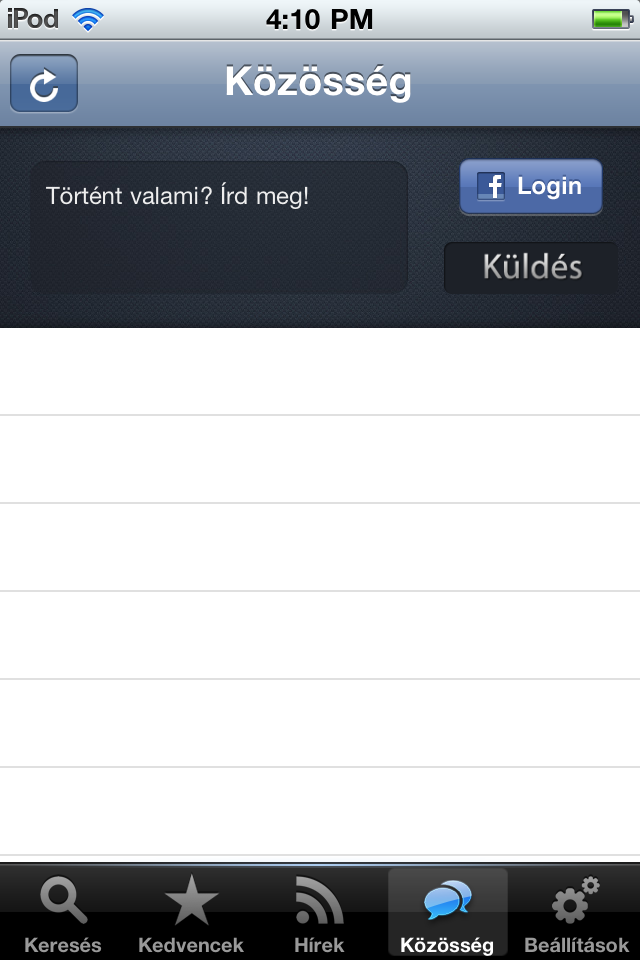640x960 pixels.
Task: Switch to the Keresés tab
Action: [63, 913]
